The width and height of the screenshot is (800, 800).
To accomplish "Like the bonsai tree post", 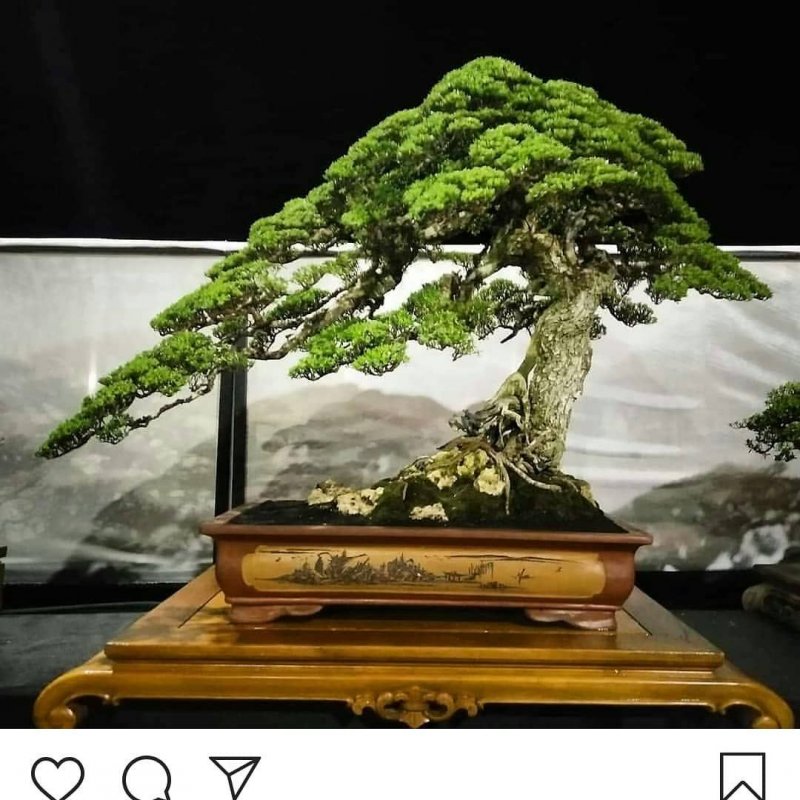I will tap(57, 778).
